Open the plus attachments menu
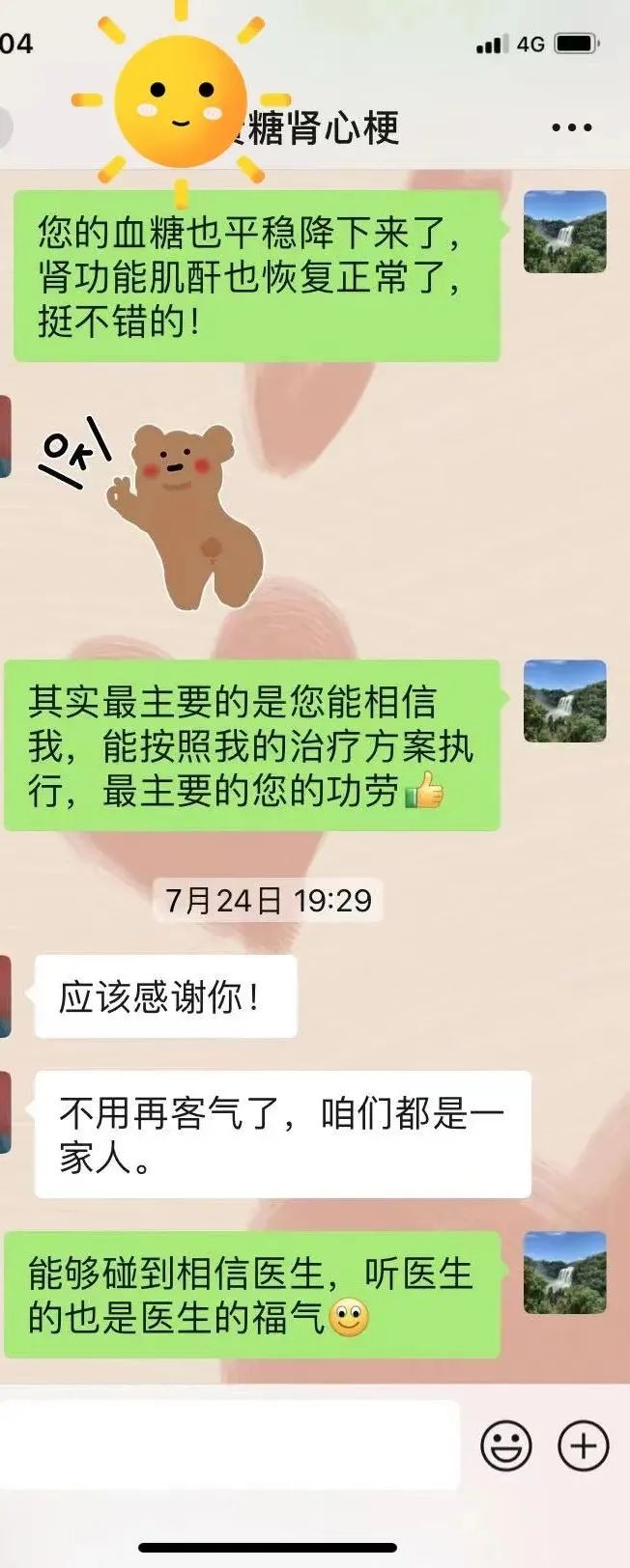The width and height of the screenshot is (630, 1568). point(584,1445)
